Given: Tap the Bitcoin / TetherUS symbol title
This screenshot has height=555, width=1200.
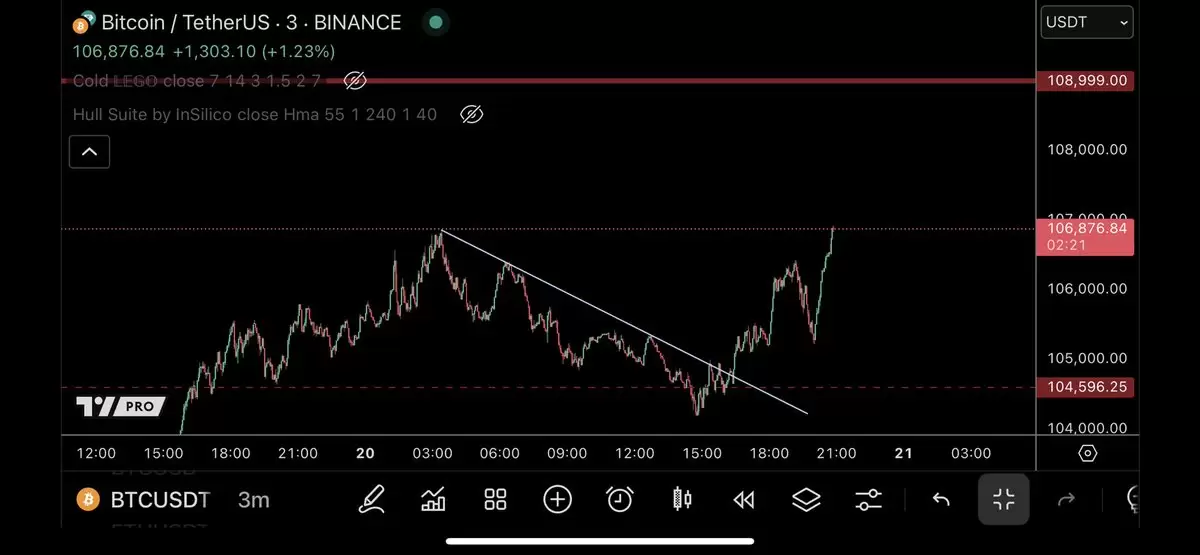Looking at the screenshot, I should click(251, 22).
